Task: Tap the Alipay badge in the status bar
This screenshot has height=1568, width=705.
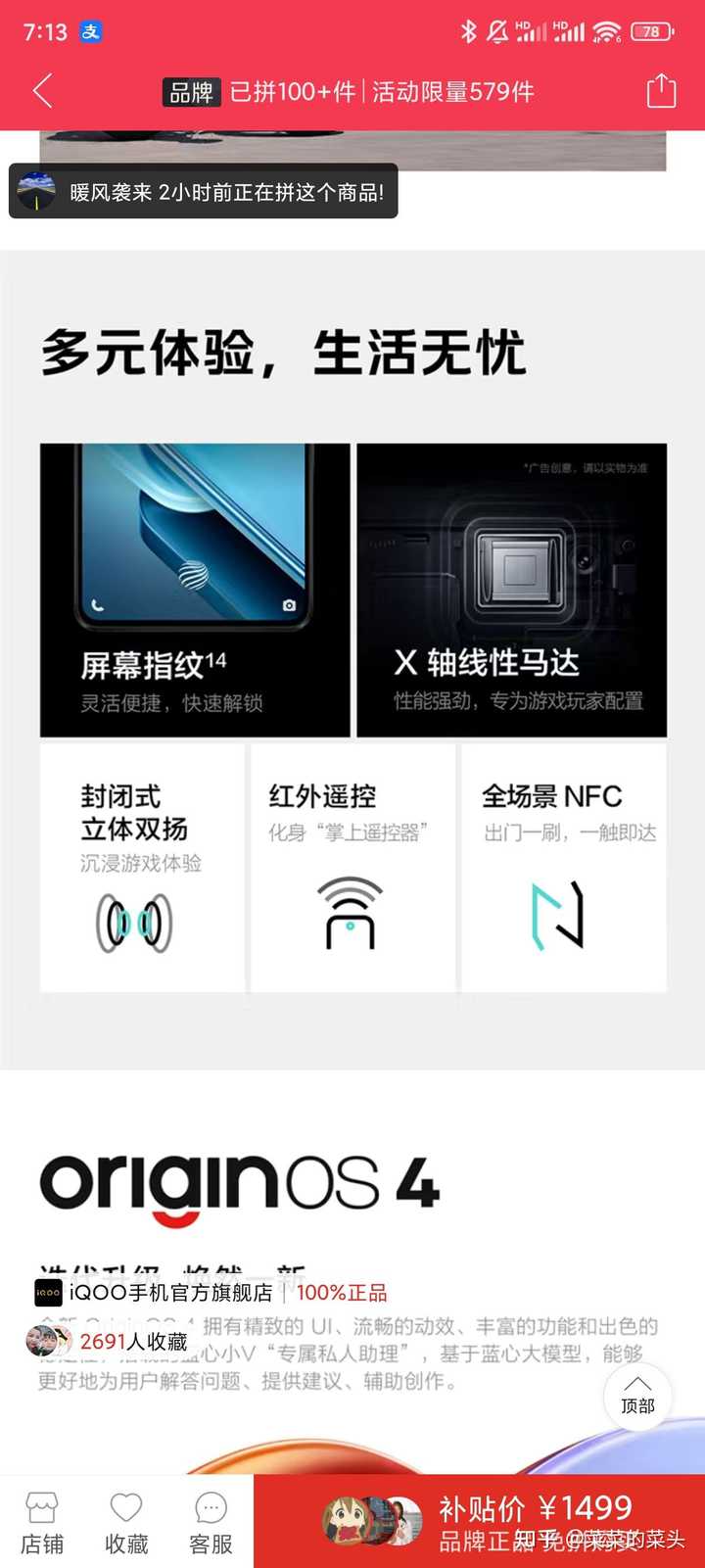Action: [89, 32]
